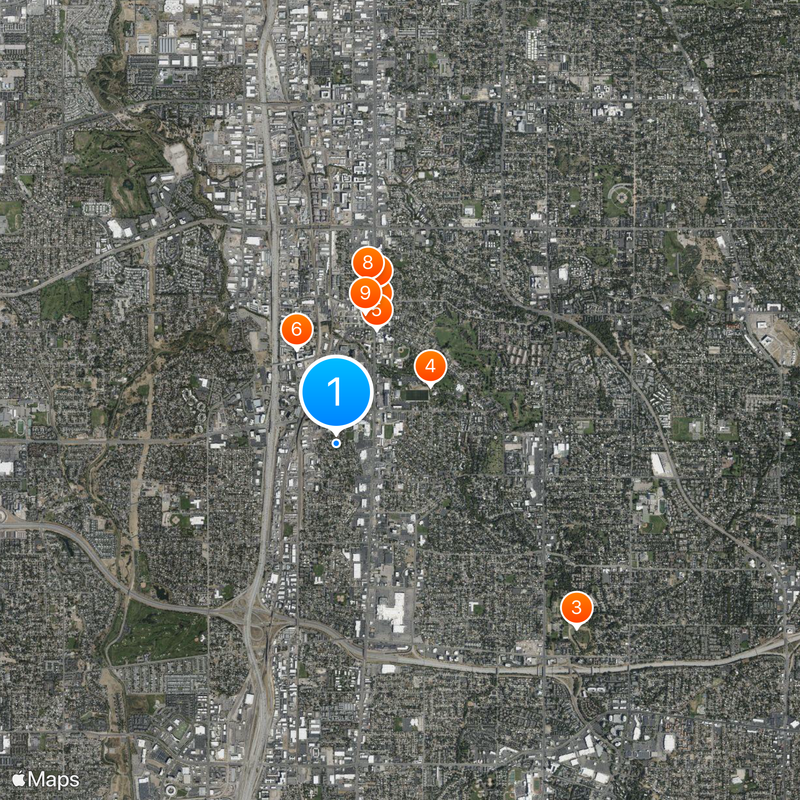Tap map pin number 4
The width and height of the screenshot is (800, 800).
click(430, 365)
